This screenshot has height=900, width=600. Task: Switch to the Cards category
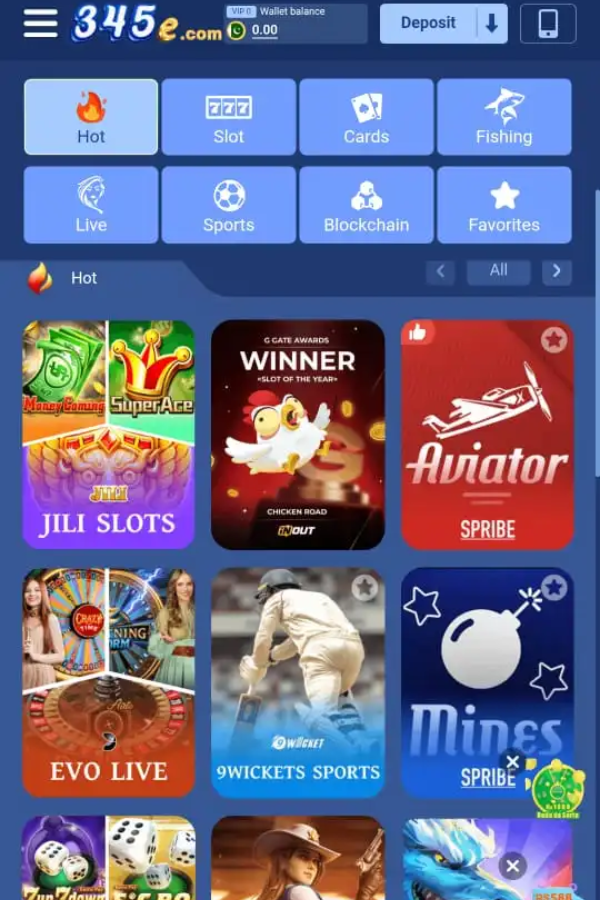pos(366,117)
